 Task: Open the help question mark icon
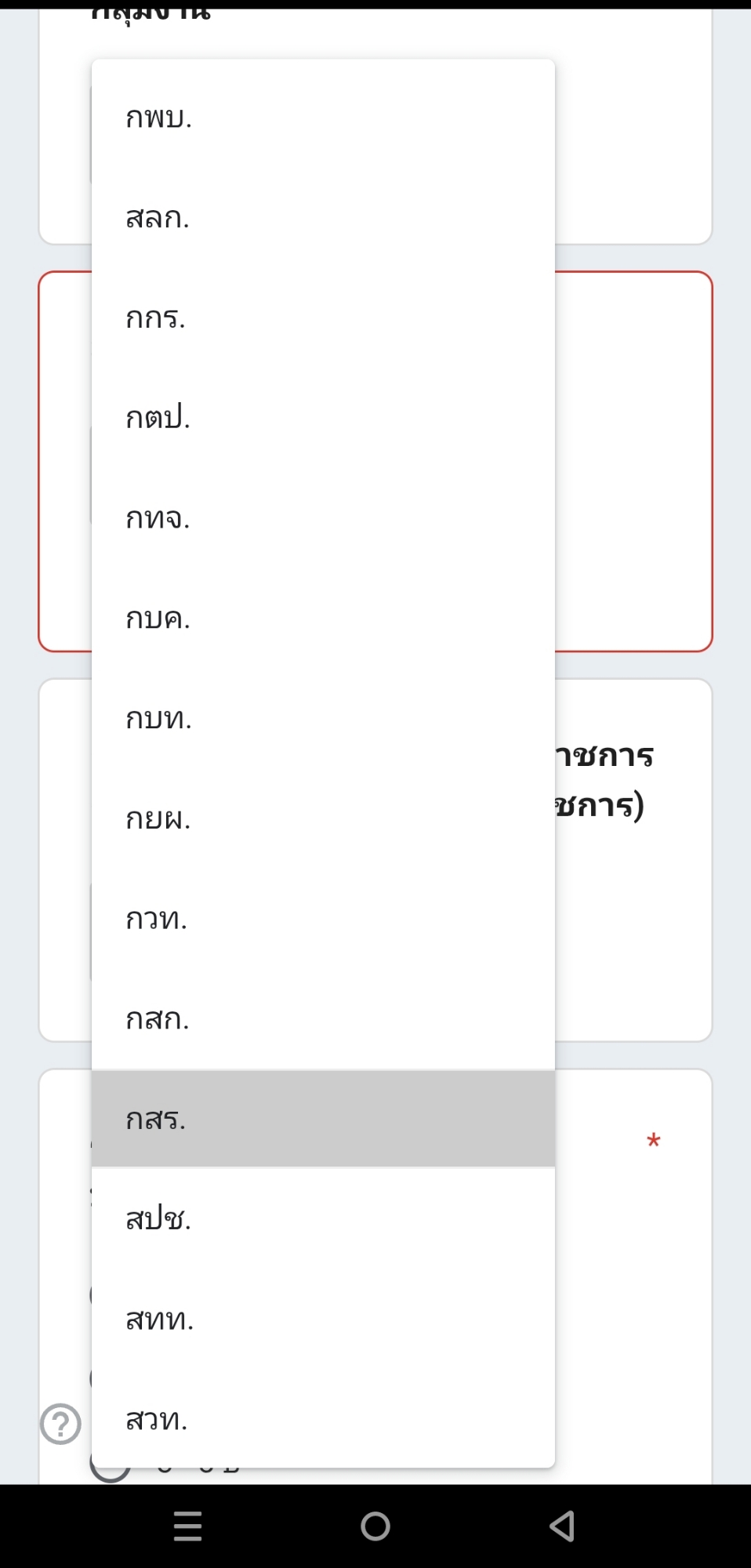pyautogui.click(x=60, y=1424)
